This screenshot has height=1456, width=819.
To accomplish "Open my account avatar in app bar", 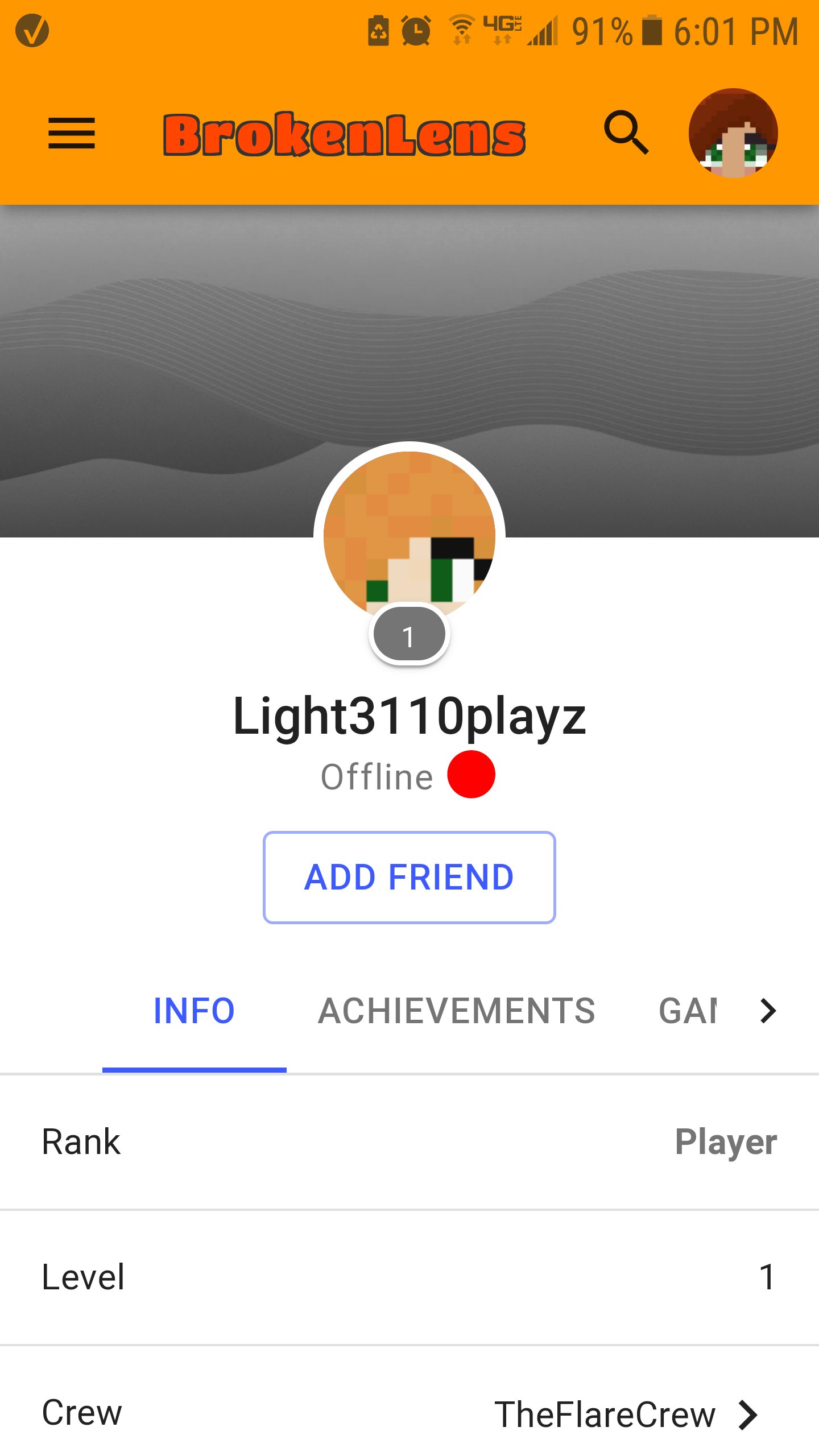I will click(733, 133).
